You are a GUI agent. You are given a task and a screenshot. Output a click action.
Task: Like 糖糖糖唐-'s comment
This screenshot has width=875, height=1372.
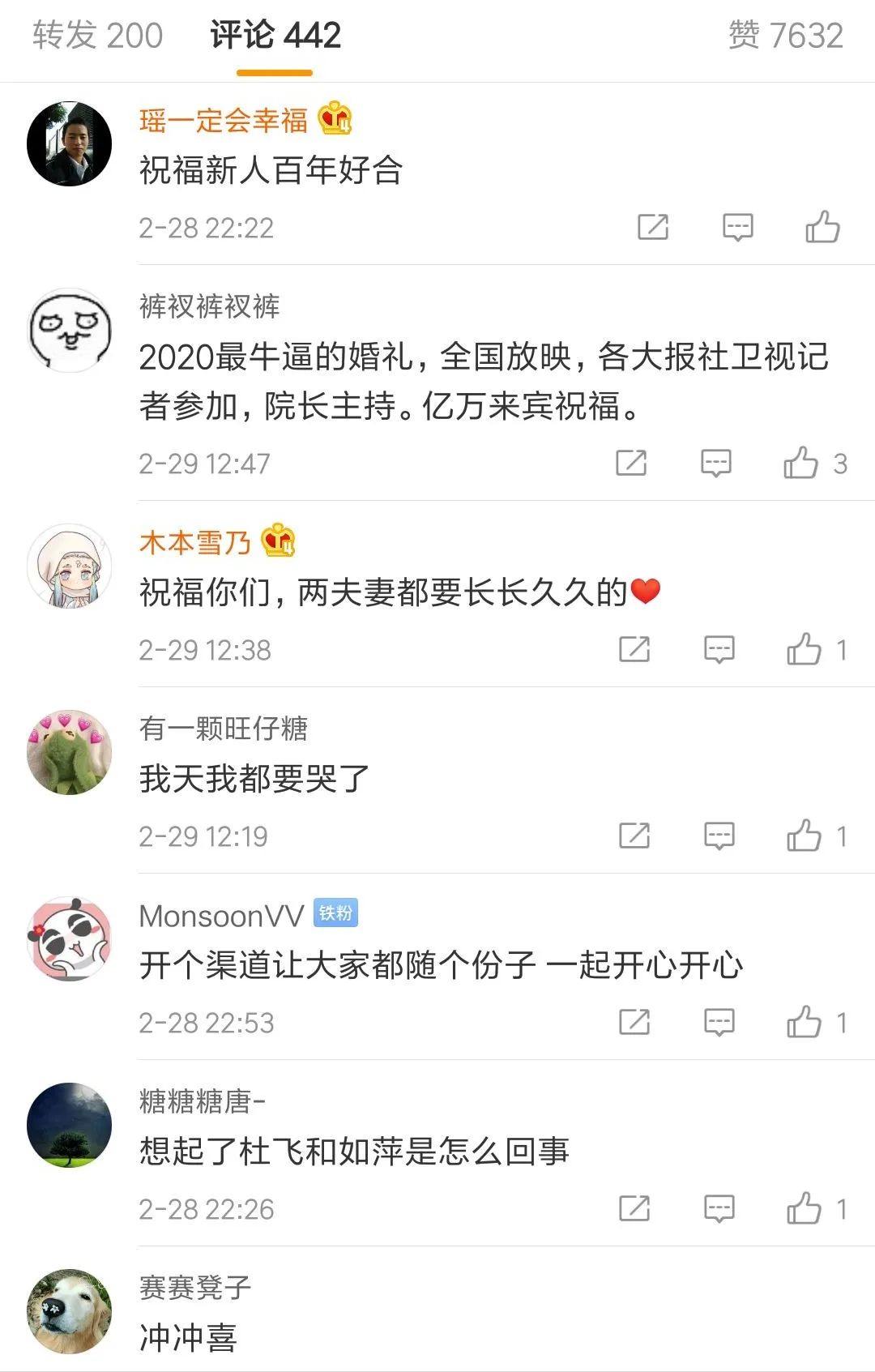[804, 1208]
